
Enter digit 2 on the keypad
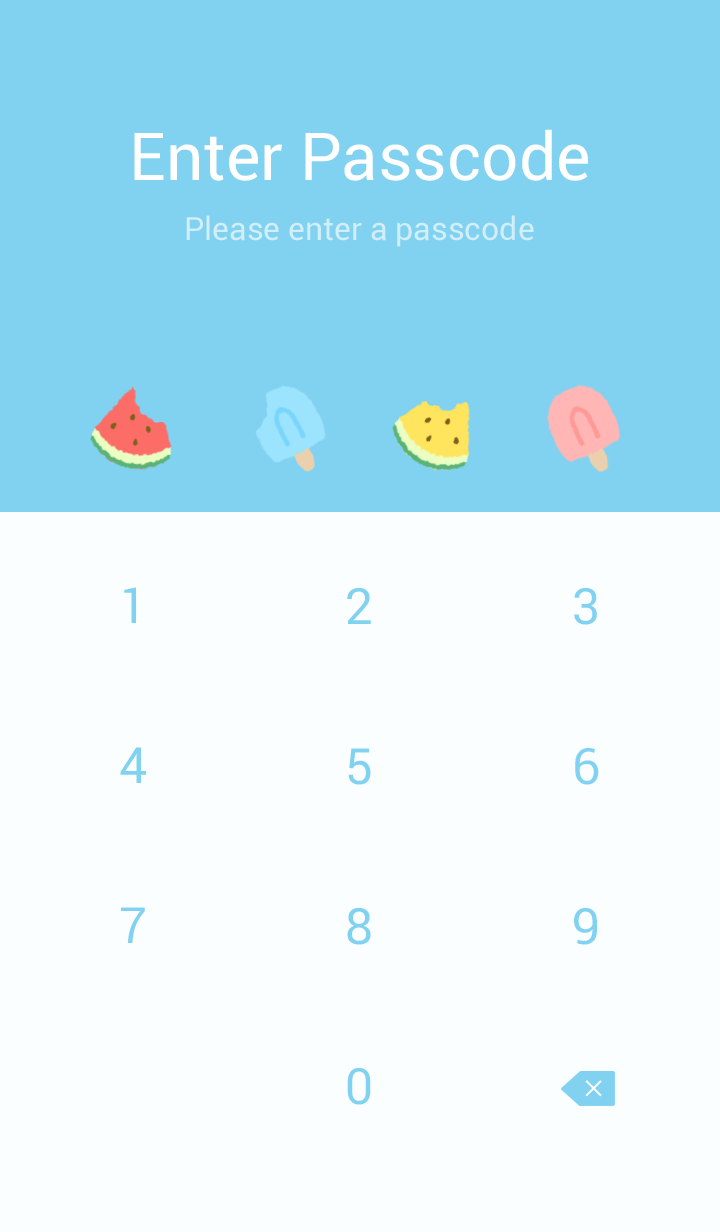tap(359, 607)
